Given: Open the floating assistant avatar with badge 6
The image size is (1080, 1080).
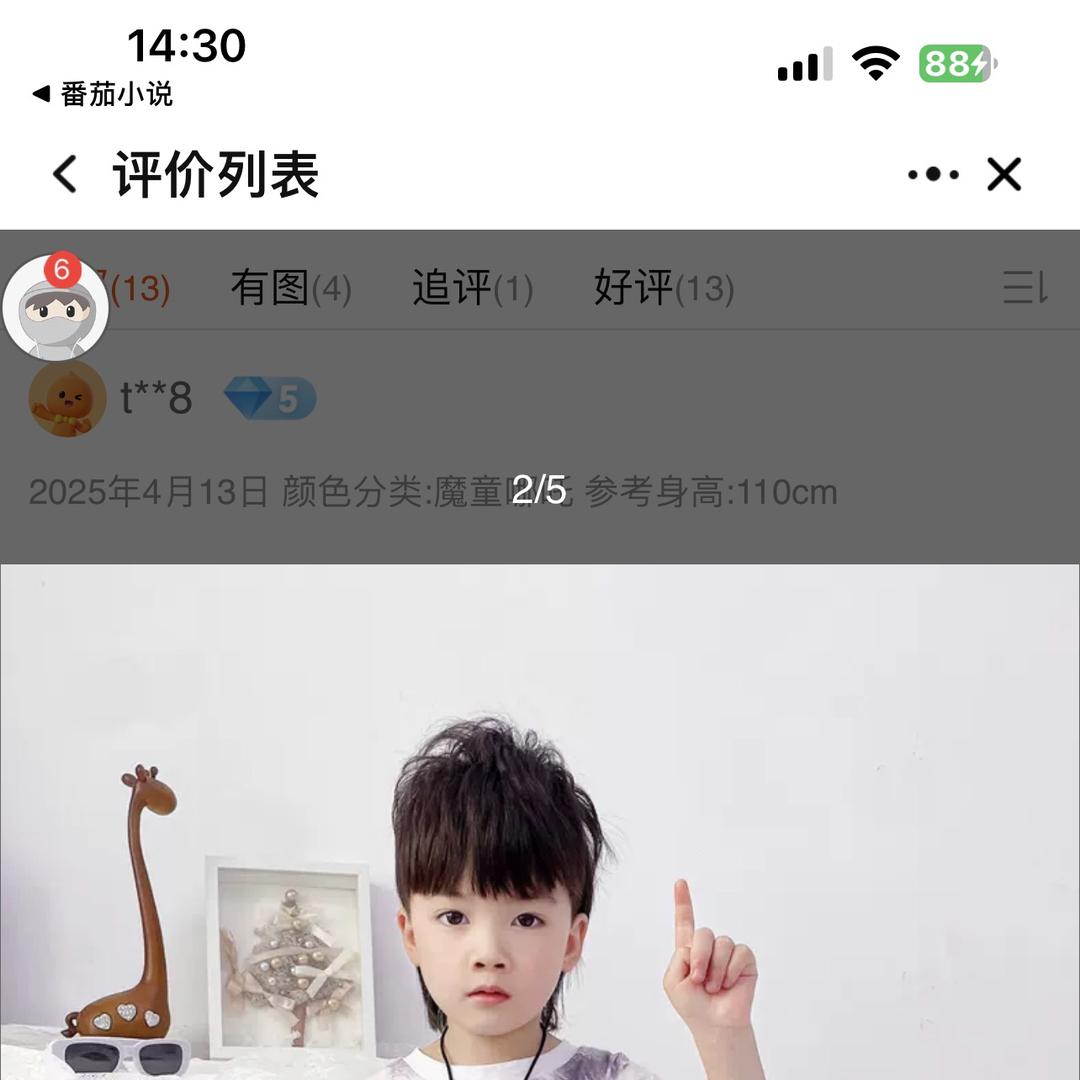Looking at the screenshot, I should click(55, 307).
